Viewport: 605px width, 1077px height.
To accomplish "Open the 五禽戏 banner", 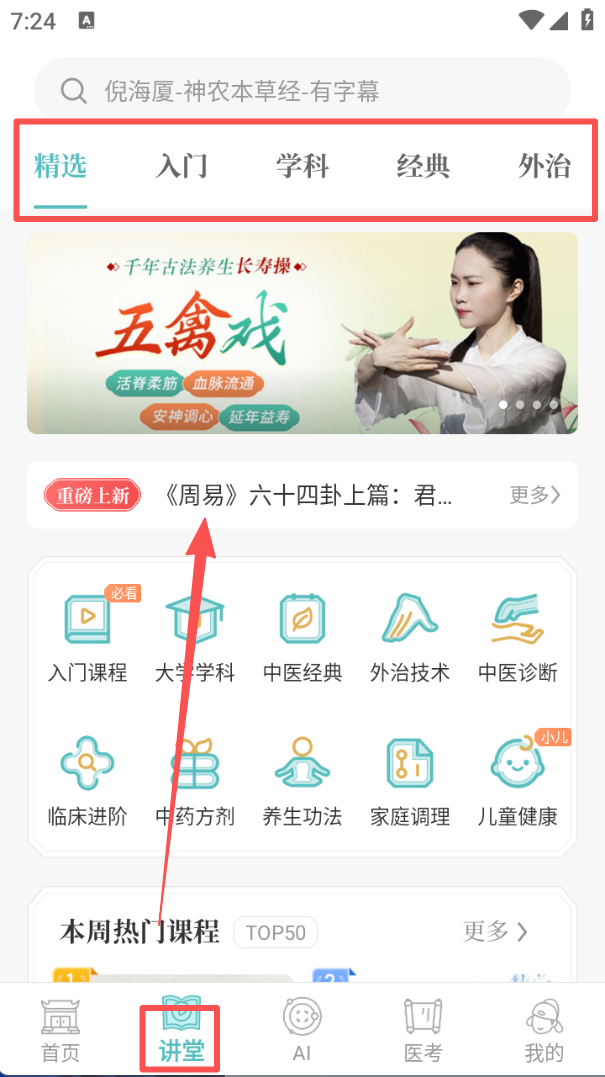I will [302, 333].
